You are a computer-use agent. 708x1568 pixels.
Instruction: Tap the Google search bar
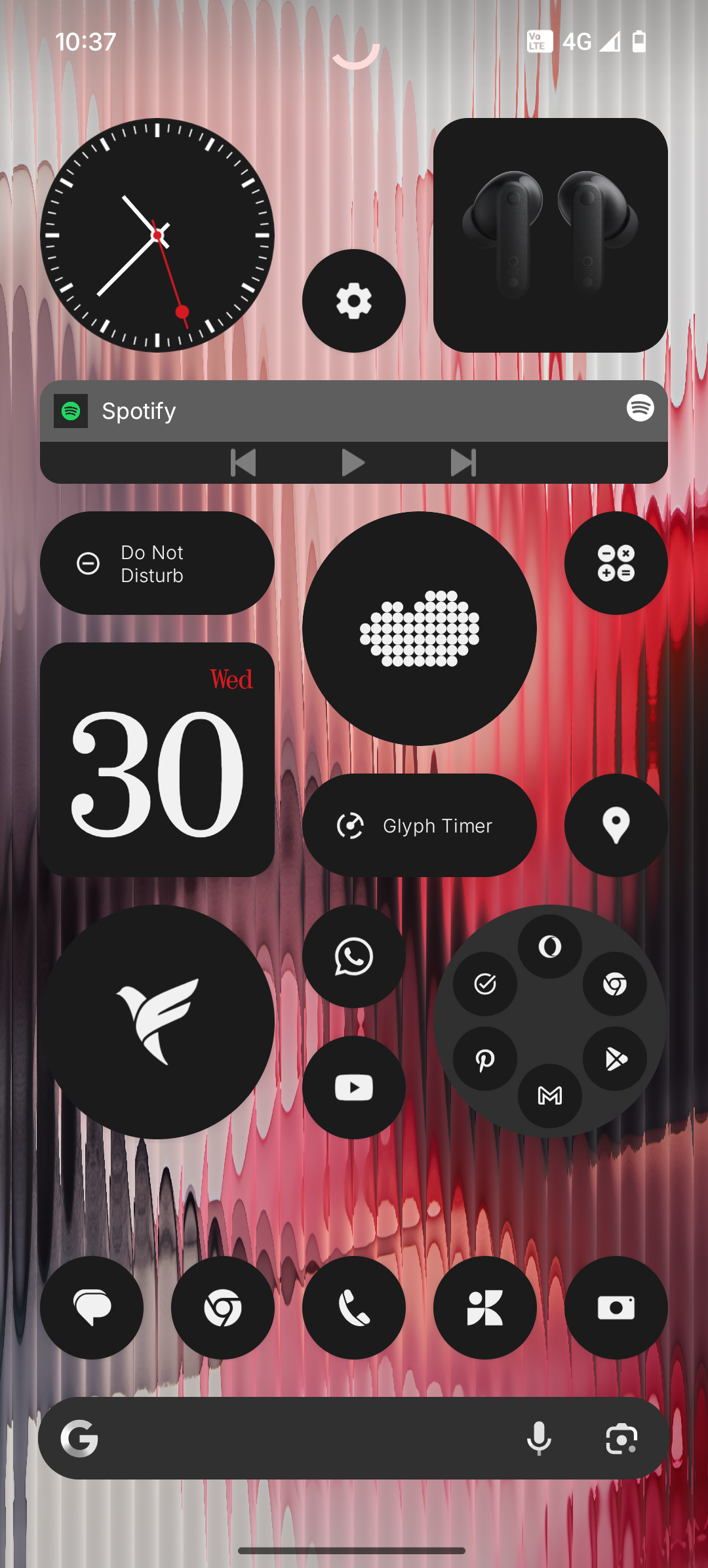pos(302,1438)
